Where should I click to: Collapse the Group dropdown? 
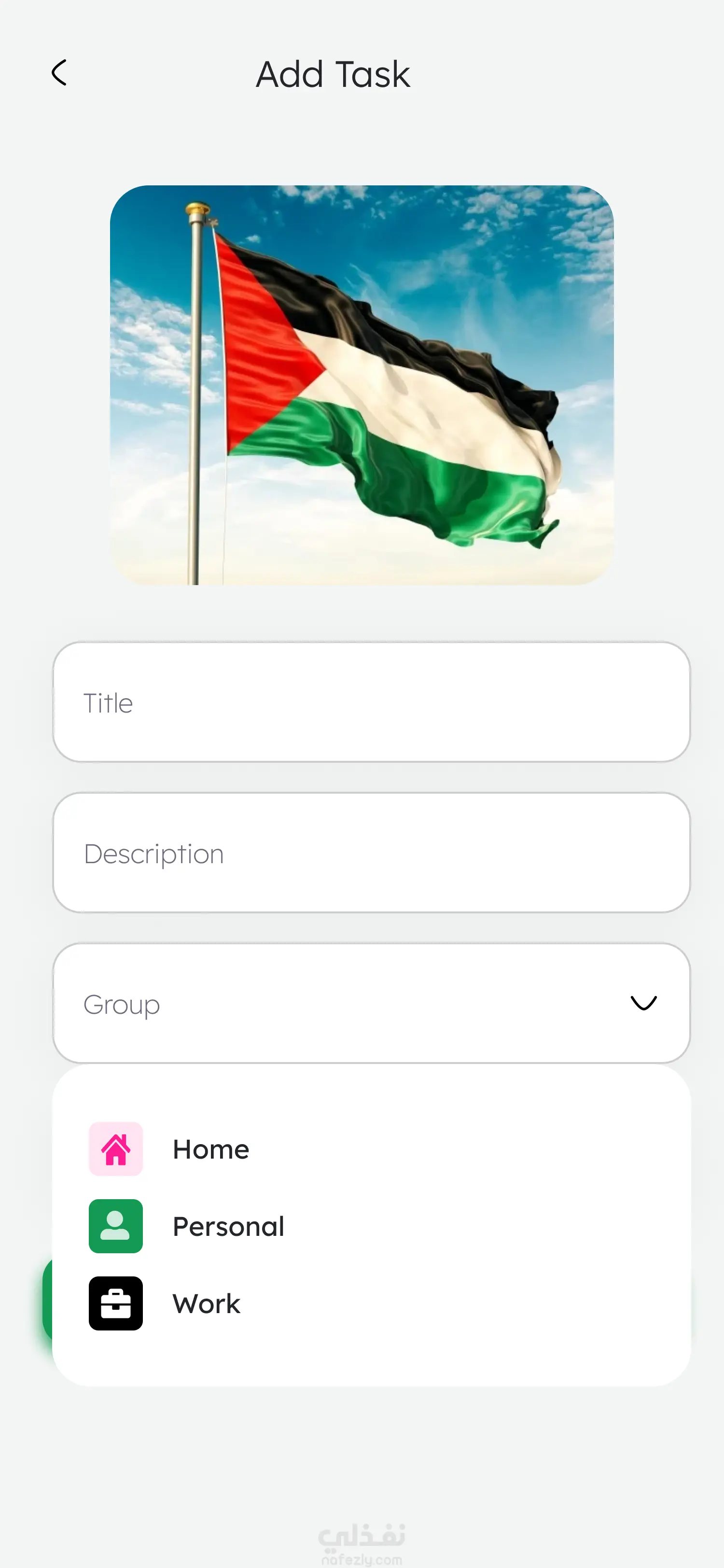pyautogui.click(x=643, y=1003)
